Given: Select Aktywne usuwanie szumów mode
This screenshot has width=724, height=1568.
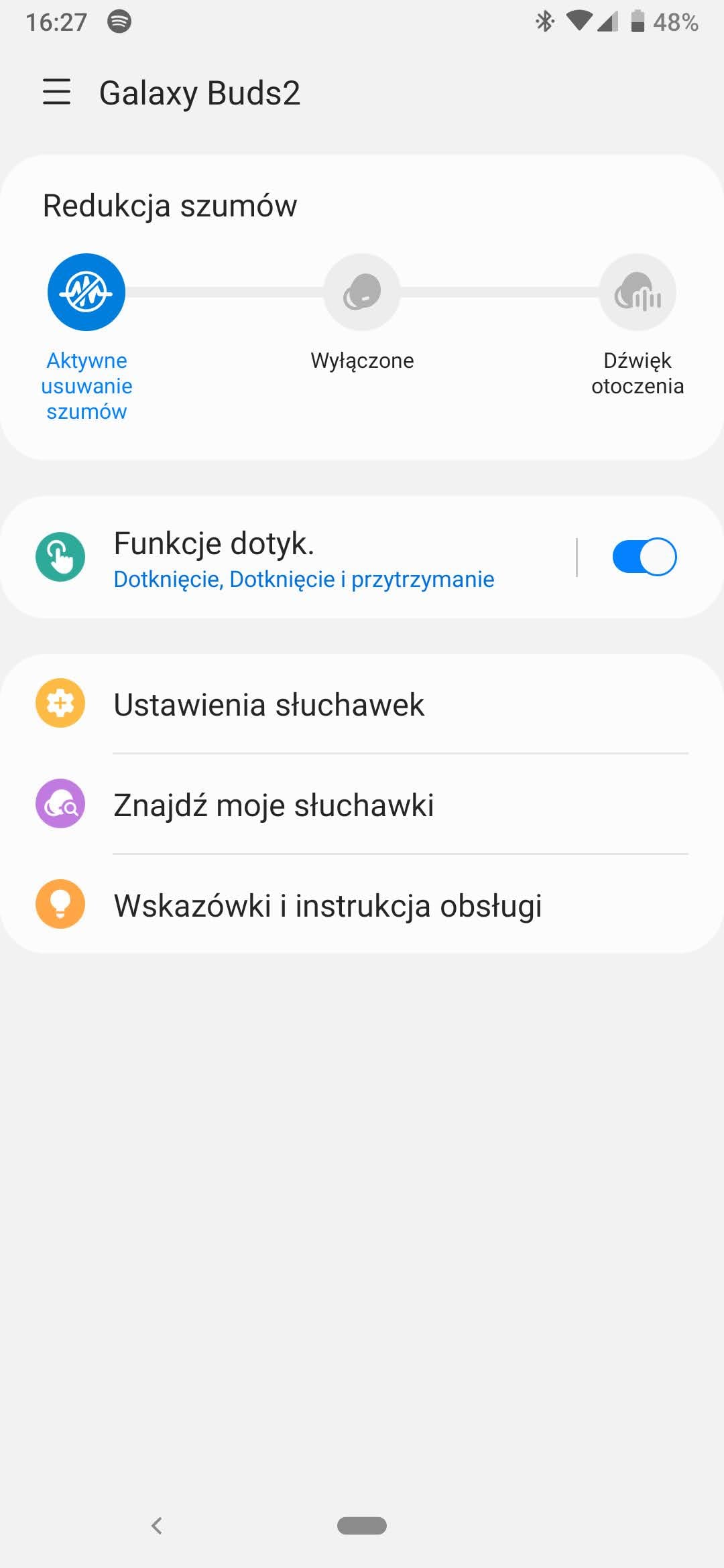Looking at the screenshot, I should coord(86,292).
